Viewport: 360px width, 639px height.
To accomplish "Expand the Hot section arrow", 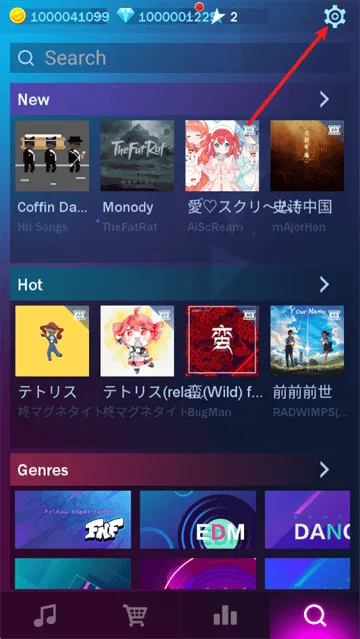I will 324,284.
